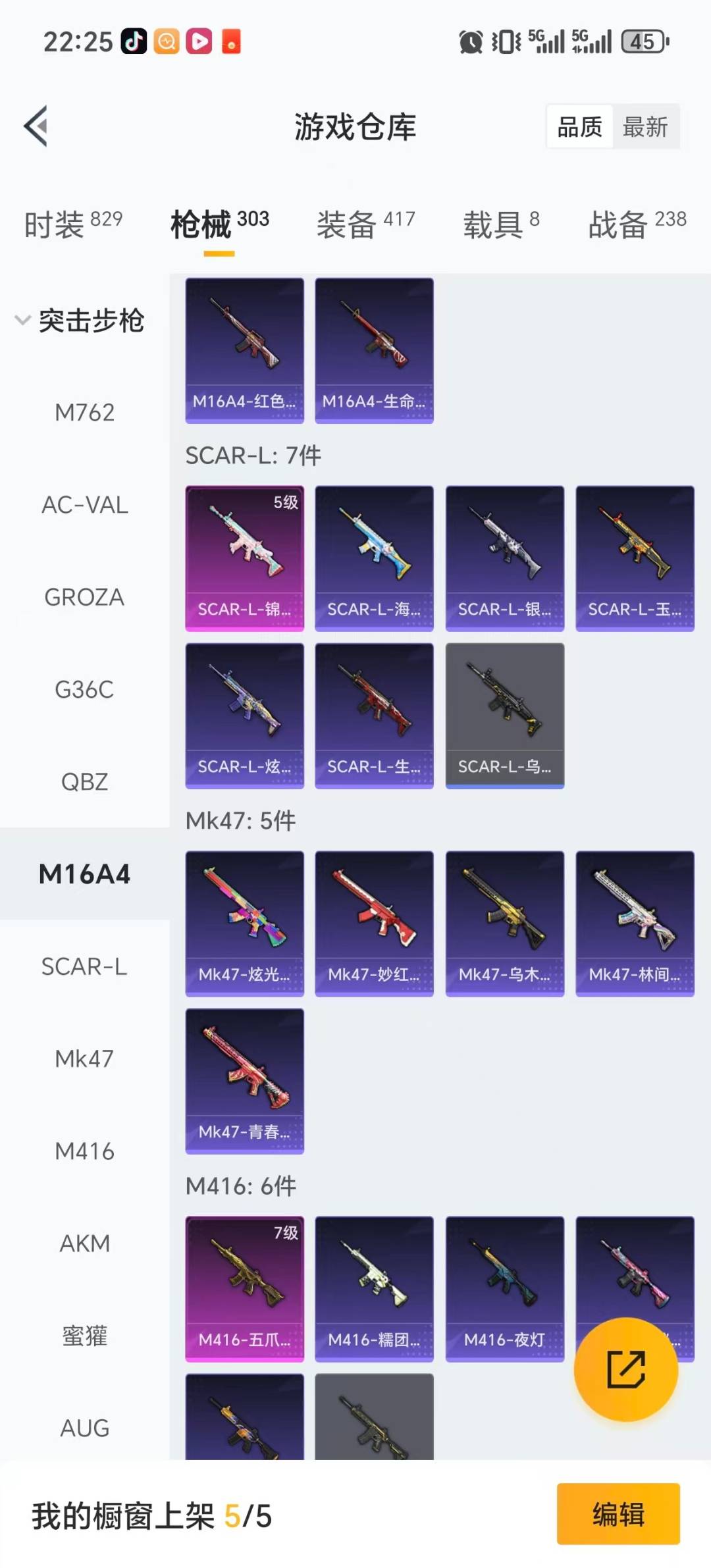Select M762 in the side list

(x=84, y=413)
